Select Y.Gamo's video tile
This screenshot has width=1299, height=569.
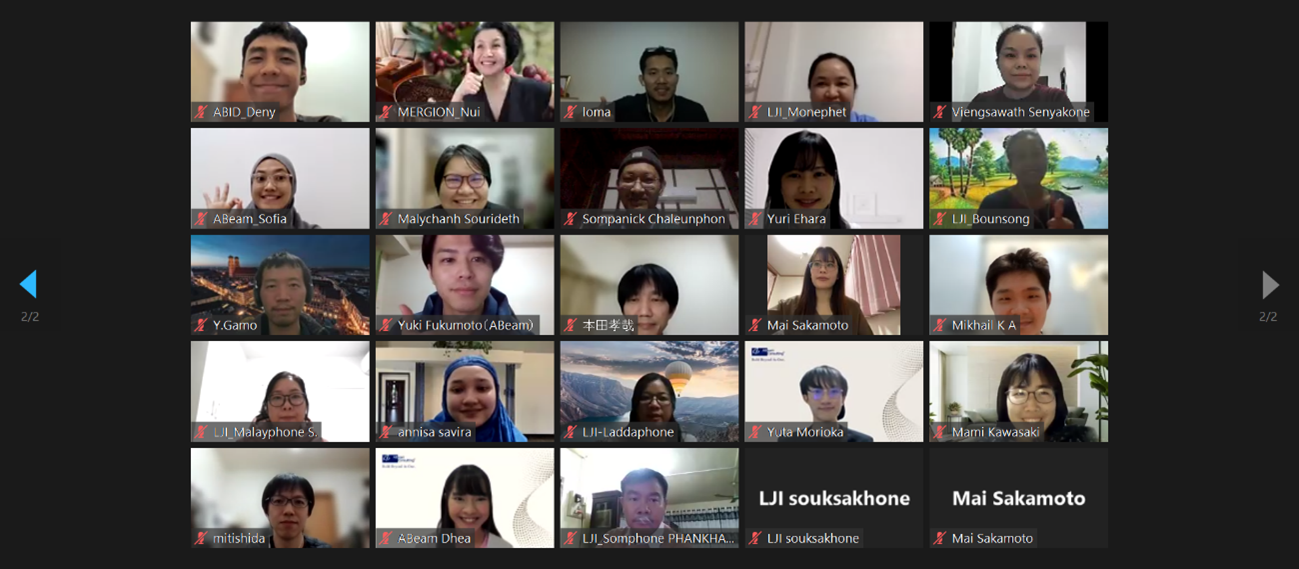pyautogui.click(x=280, y=284)
